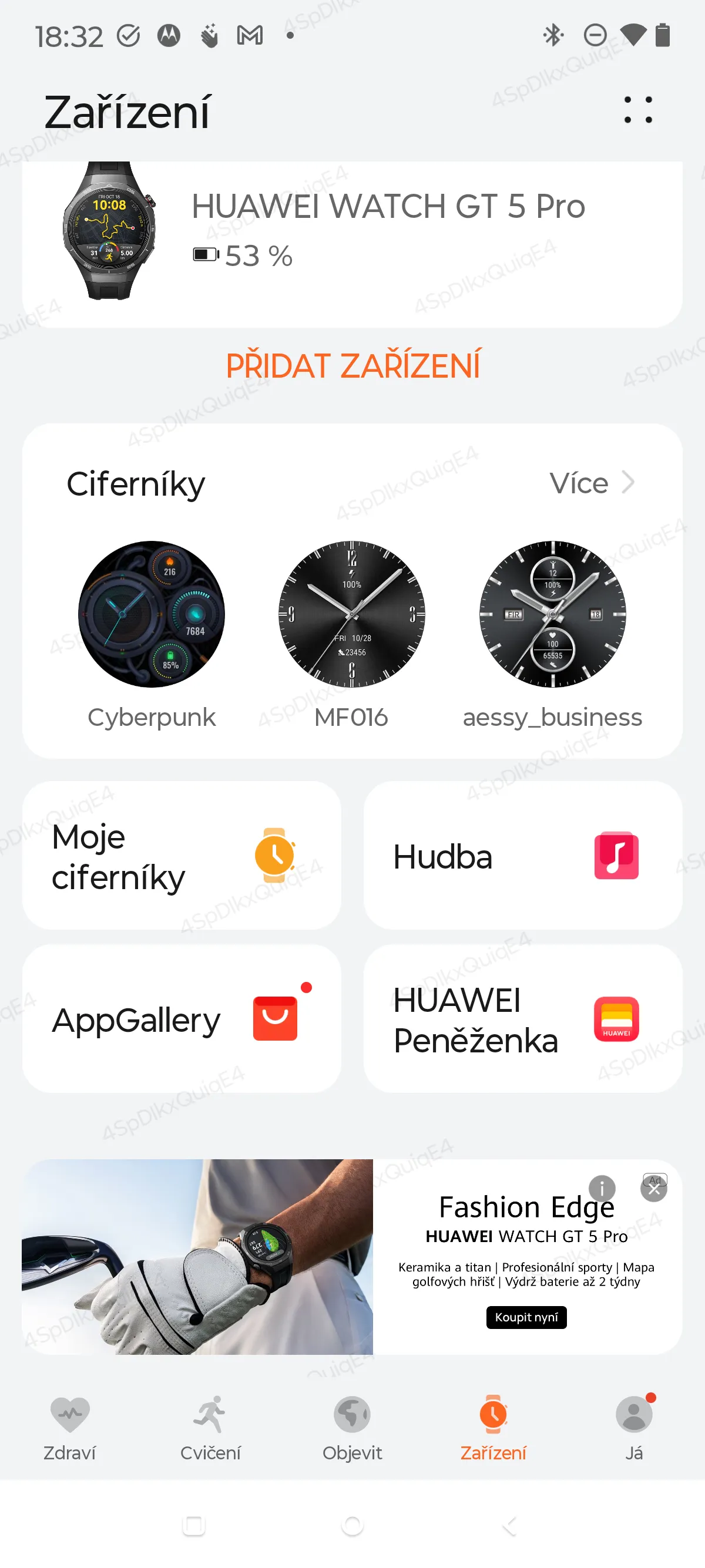705x1568 pixels.
Task: Select the Cyberpunk watch face
Action: (152, 615)
